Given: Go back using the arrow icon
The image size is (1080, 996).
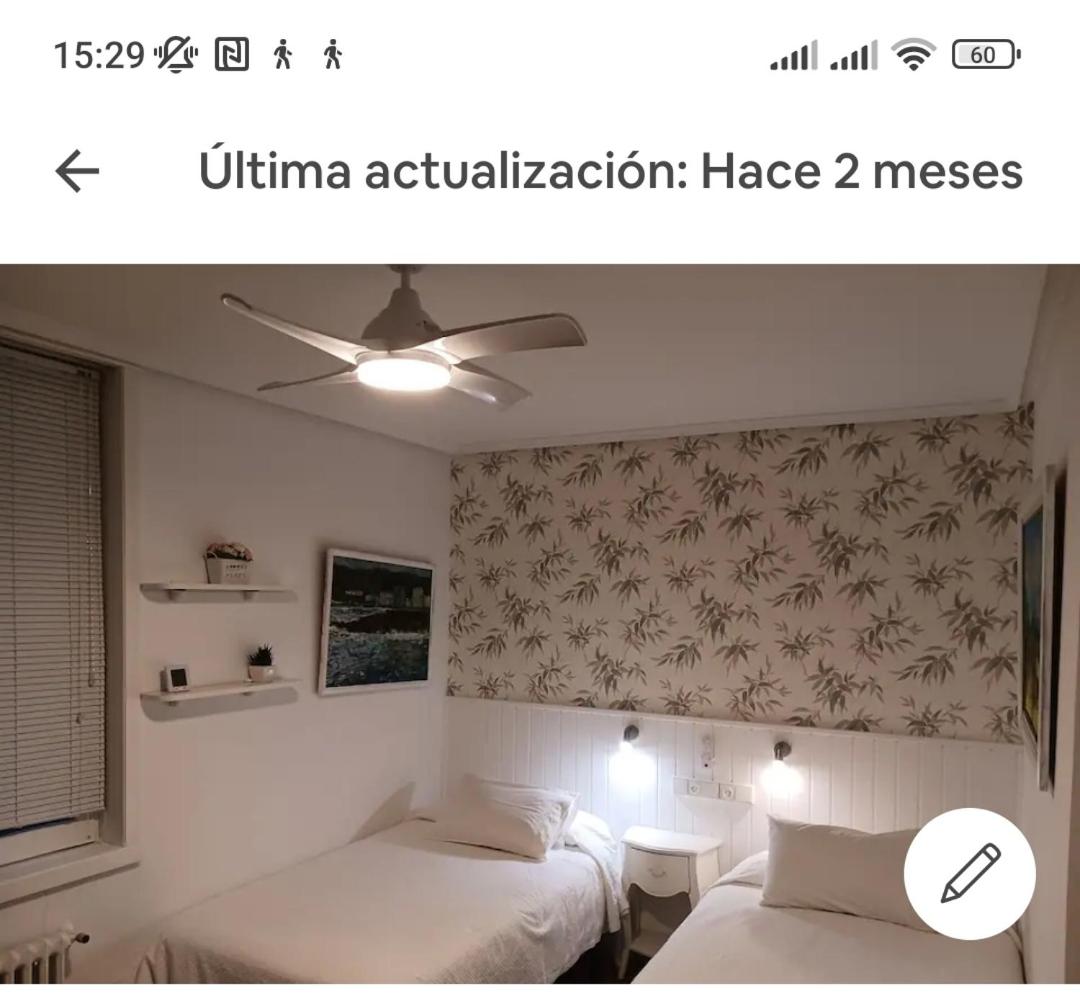Looking at the screenshot, I should pyautogui.click(x=77, y=172).
